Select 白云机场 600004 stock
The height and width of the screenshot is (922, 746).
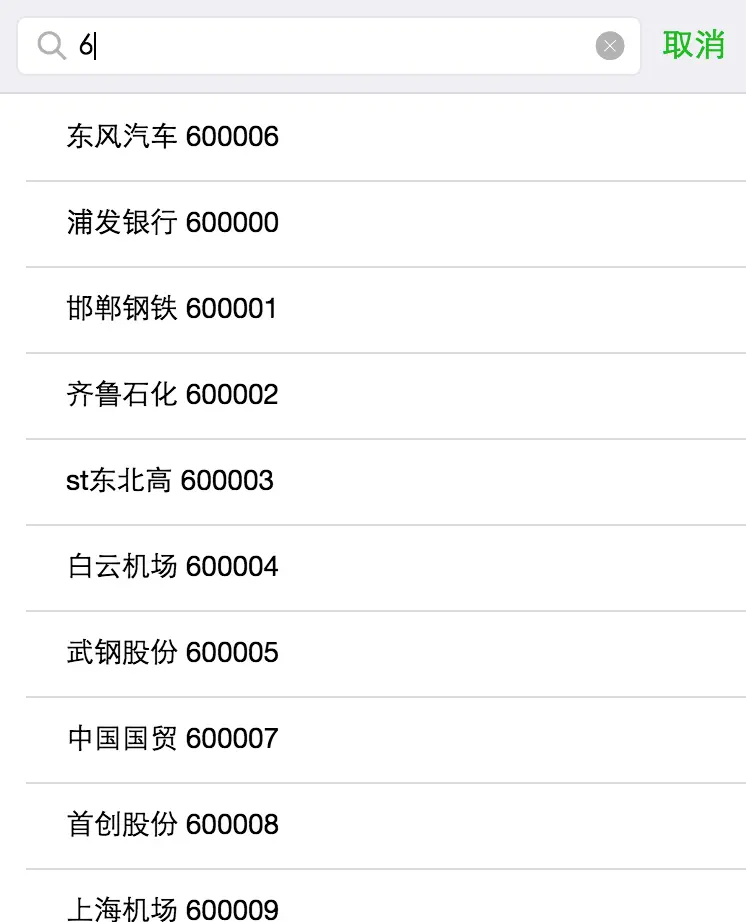pos(373,567)
